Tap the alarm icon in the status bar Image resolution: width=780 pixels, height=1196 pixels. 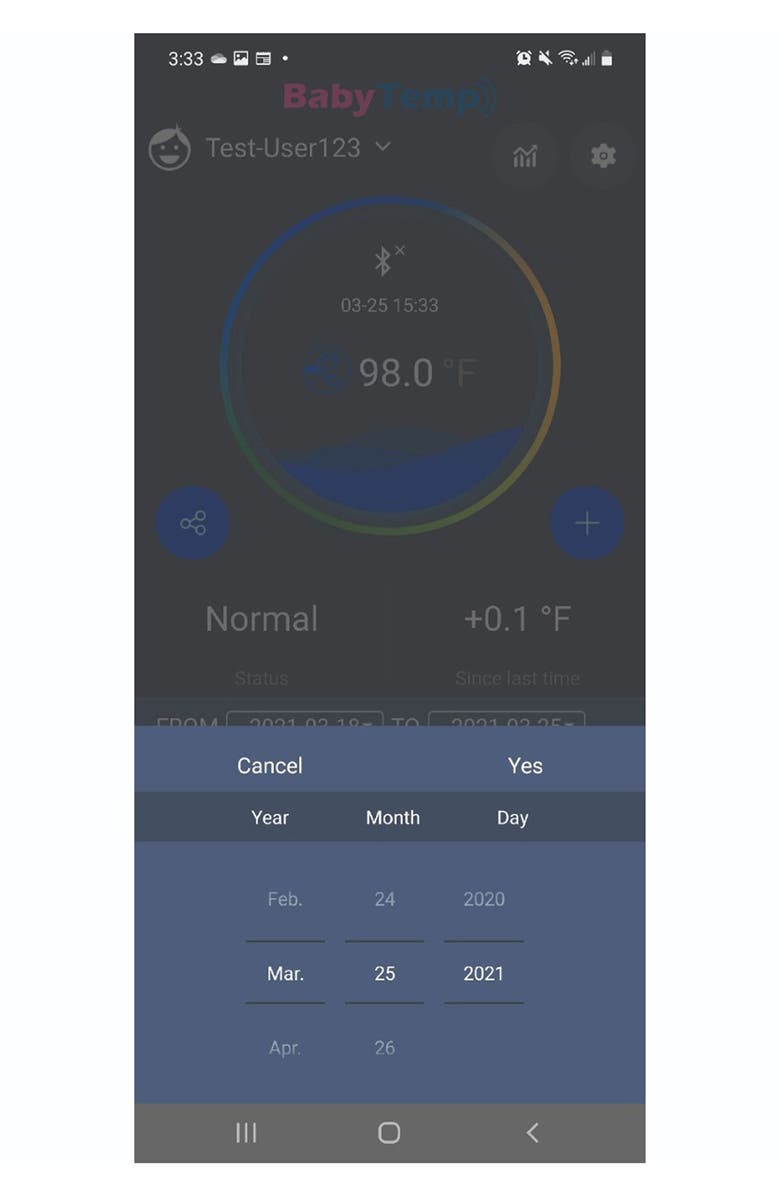point(522,59)
